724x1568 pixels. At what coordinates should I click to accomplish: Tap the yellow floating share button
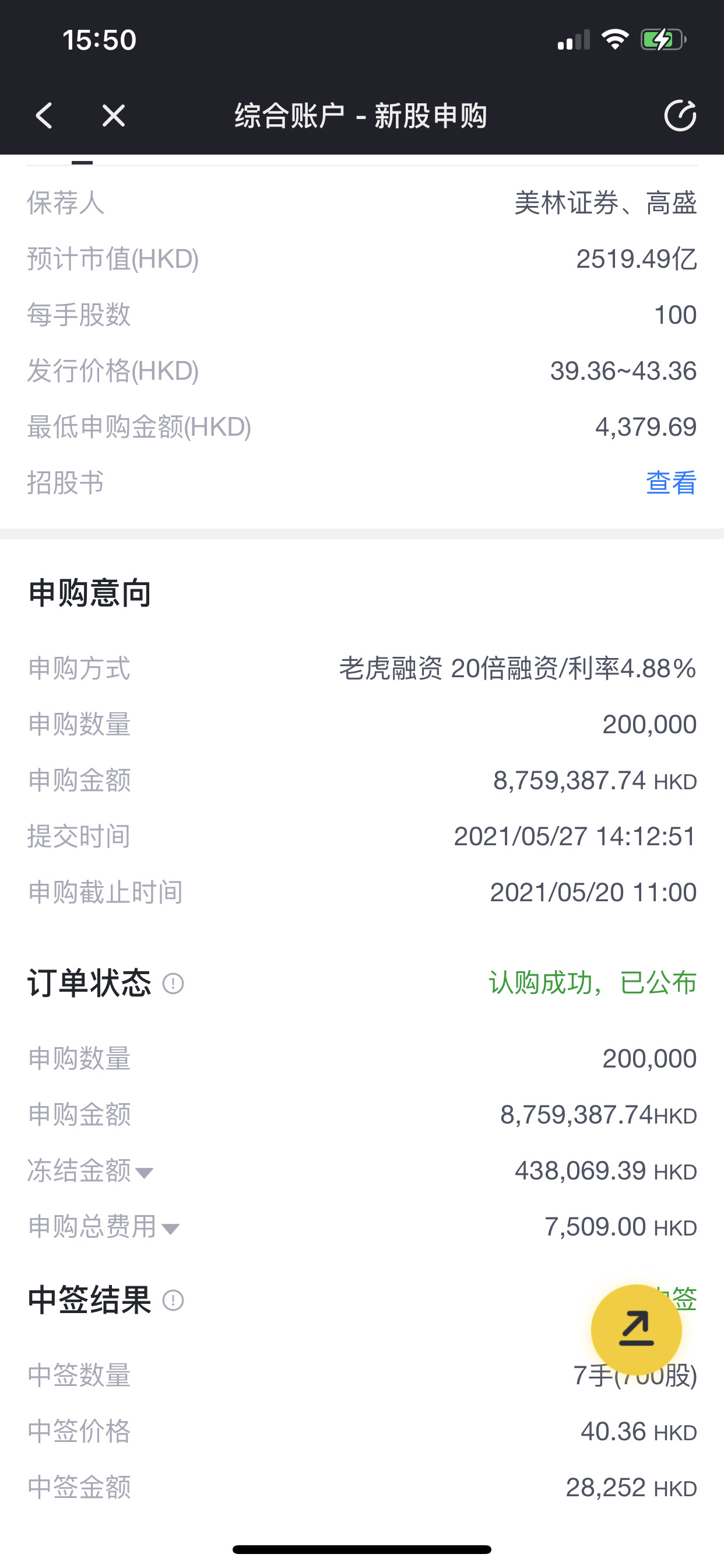pos(637,1329)
